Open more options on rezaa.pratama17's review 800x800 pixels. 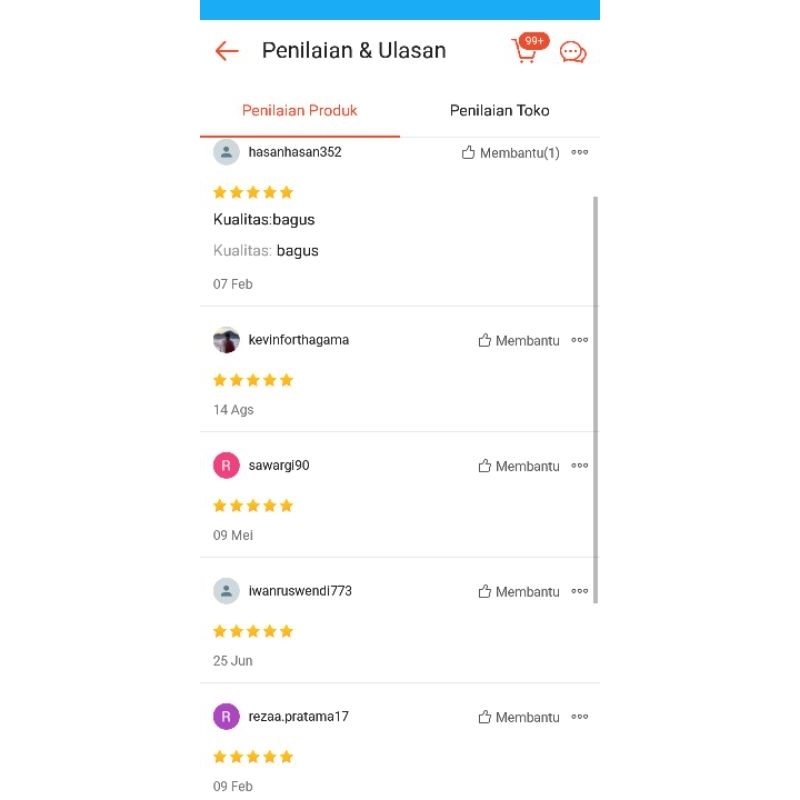click(580, 717)
